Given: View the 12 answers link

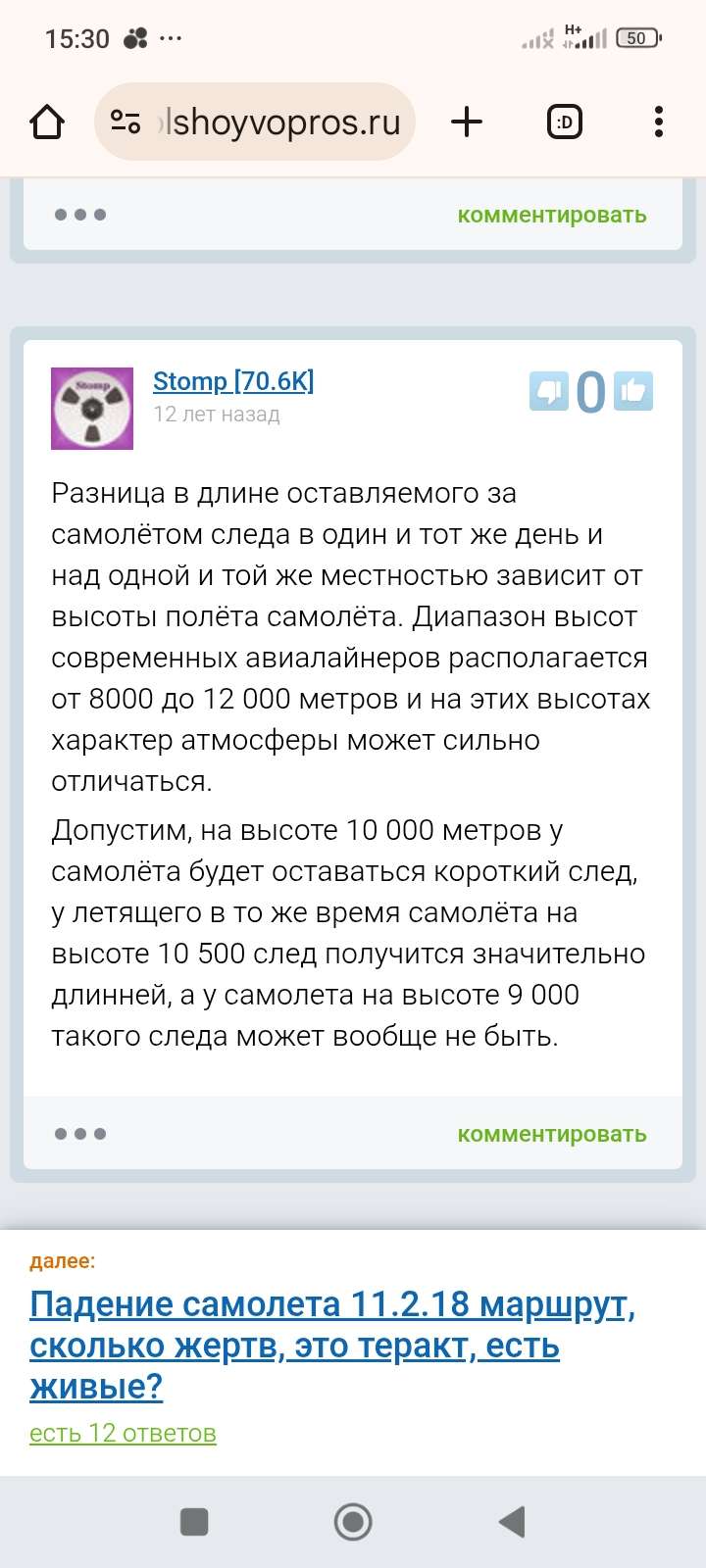Looking at the screenshot, I should (123, 1433).
